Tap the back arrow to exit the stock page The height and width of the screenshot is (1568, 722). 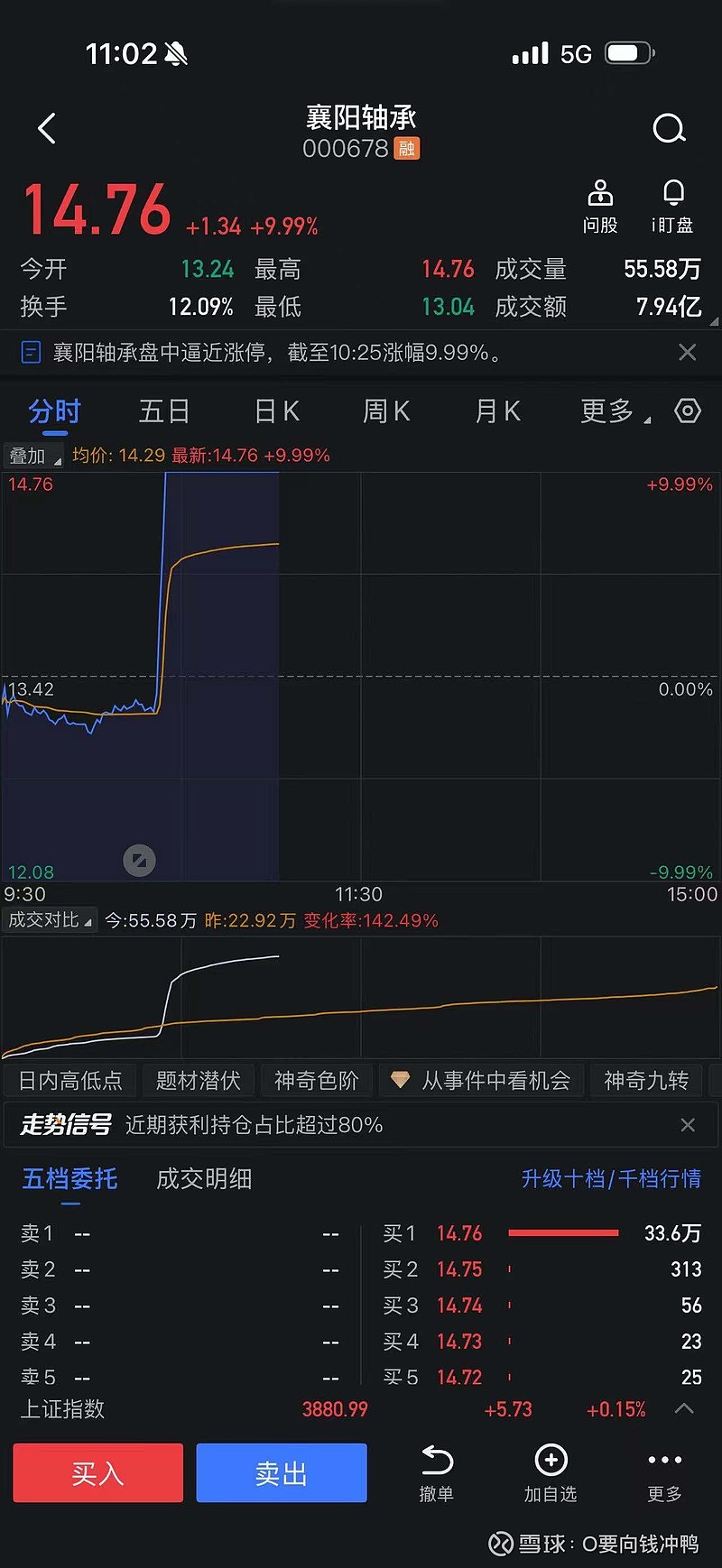click(47, 128)
